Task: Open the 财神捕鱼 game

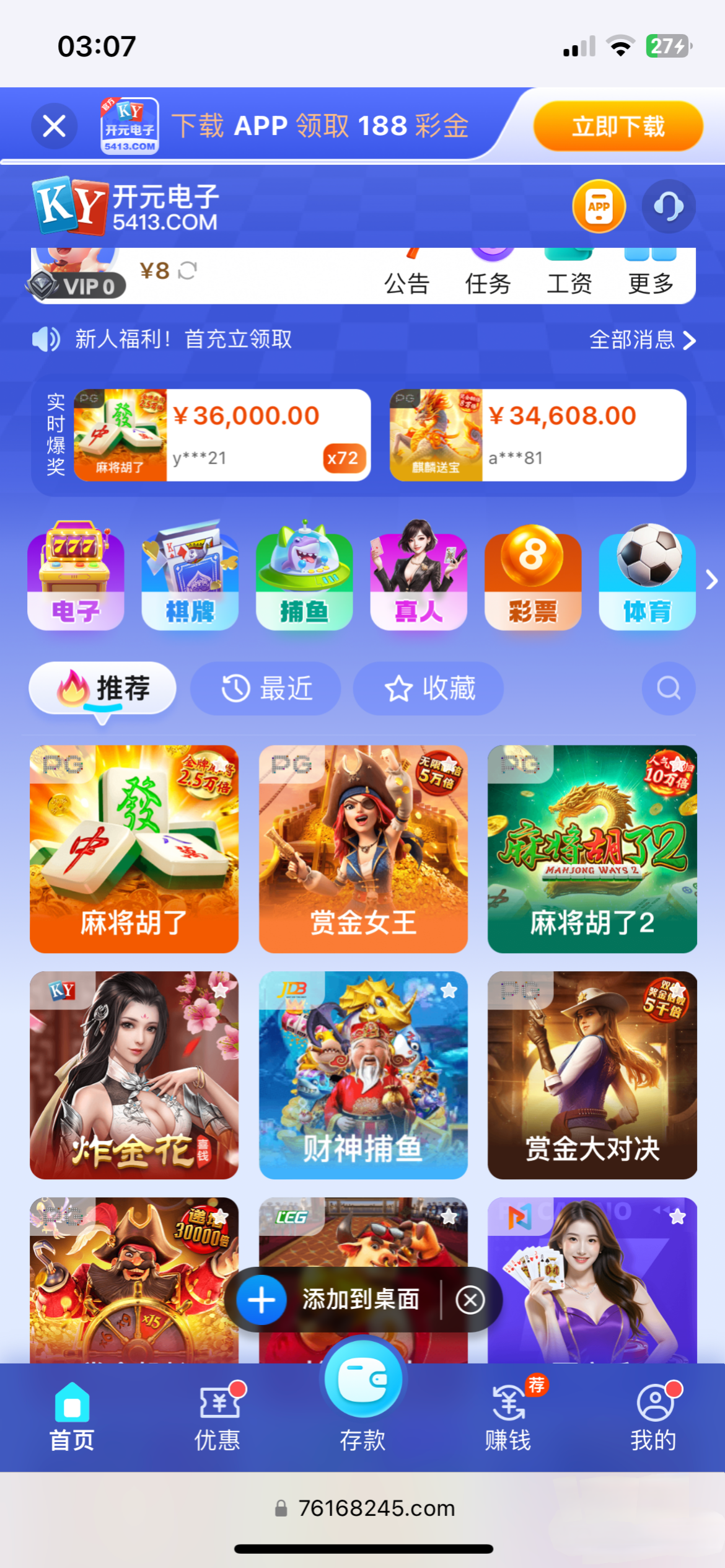Action: pos(363,1075)
